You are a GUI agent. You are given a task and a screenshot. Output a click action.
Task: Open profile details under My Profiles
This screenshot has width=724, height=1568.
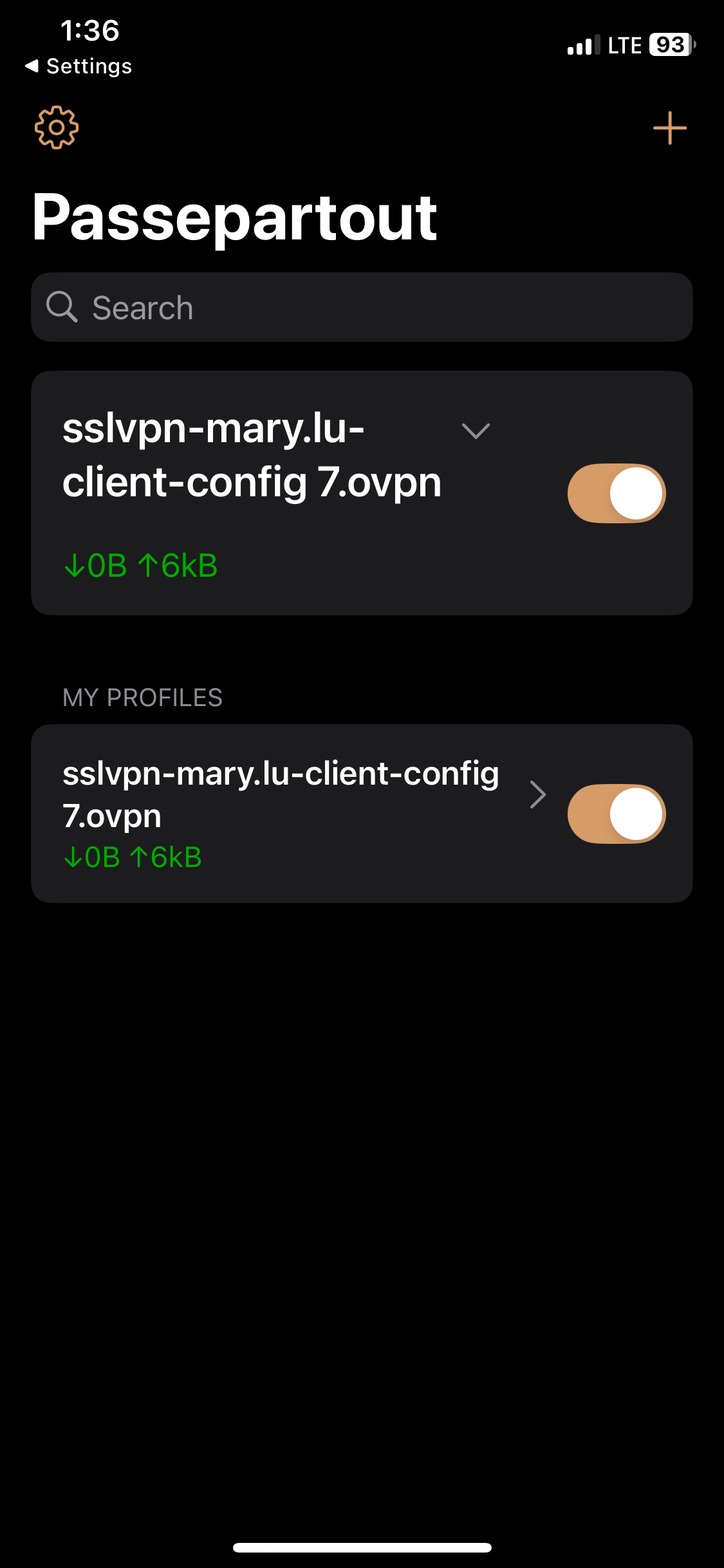(538, 794)
